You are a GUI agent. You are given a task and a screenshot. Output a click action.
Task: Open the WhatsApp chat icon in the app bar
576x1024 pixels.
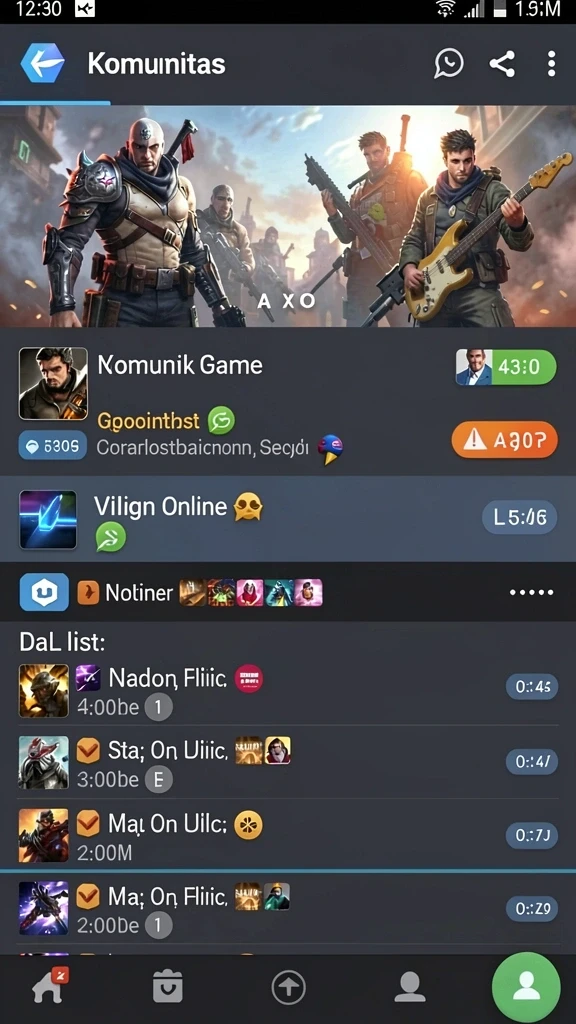pyautogui.click(x=449, y=63)
